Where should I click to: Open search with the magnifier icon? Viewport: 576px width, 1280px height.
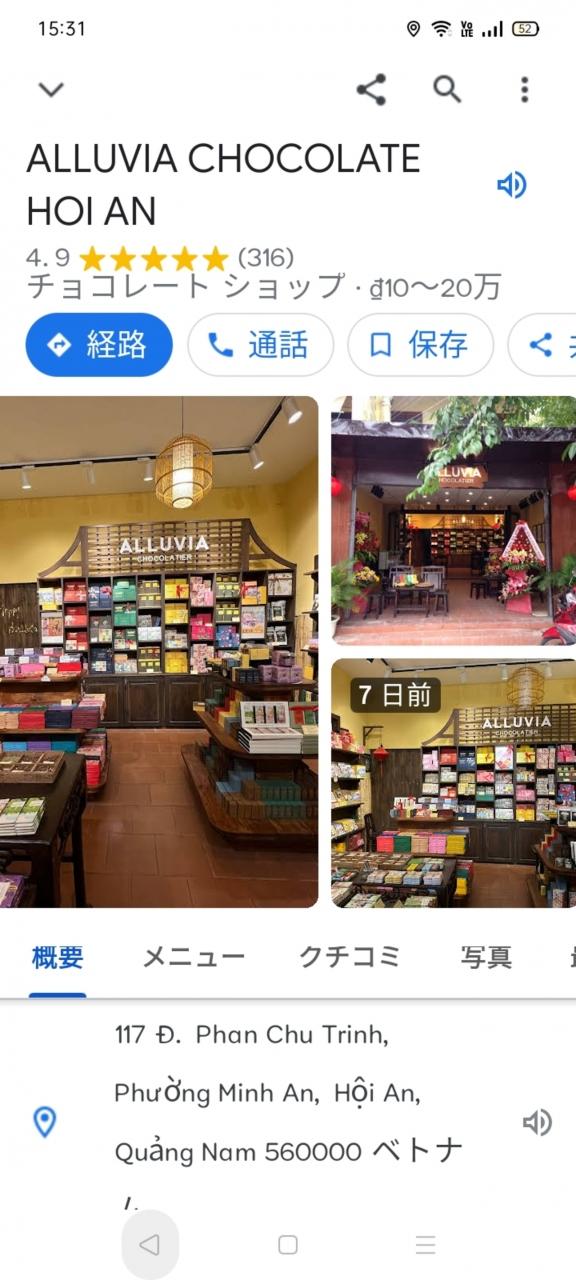tap(447, 89)
